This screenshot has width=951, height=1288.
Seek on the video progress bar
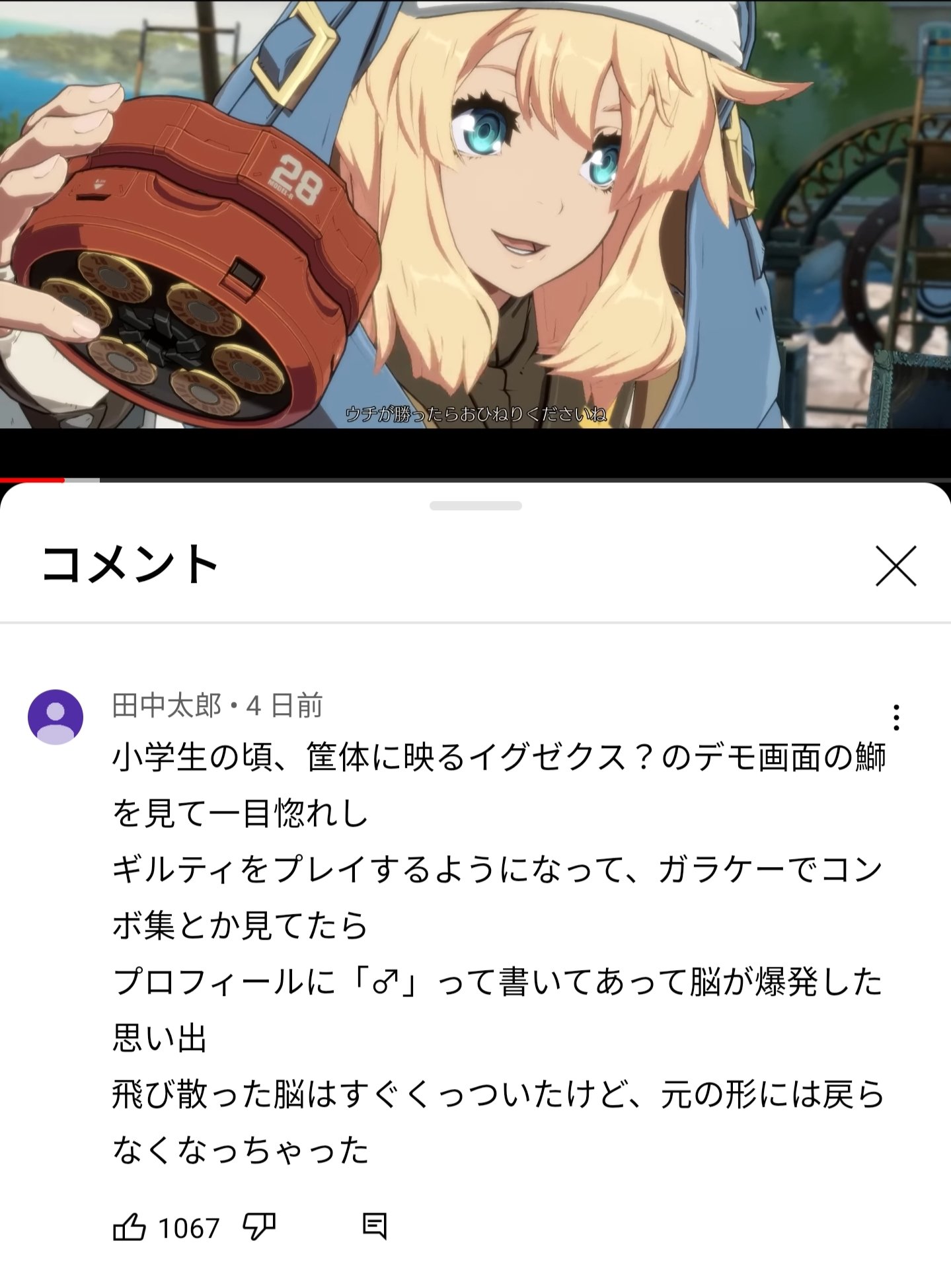point(475,480)
